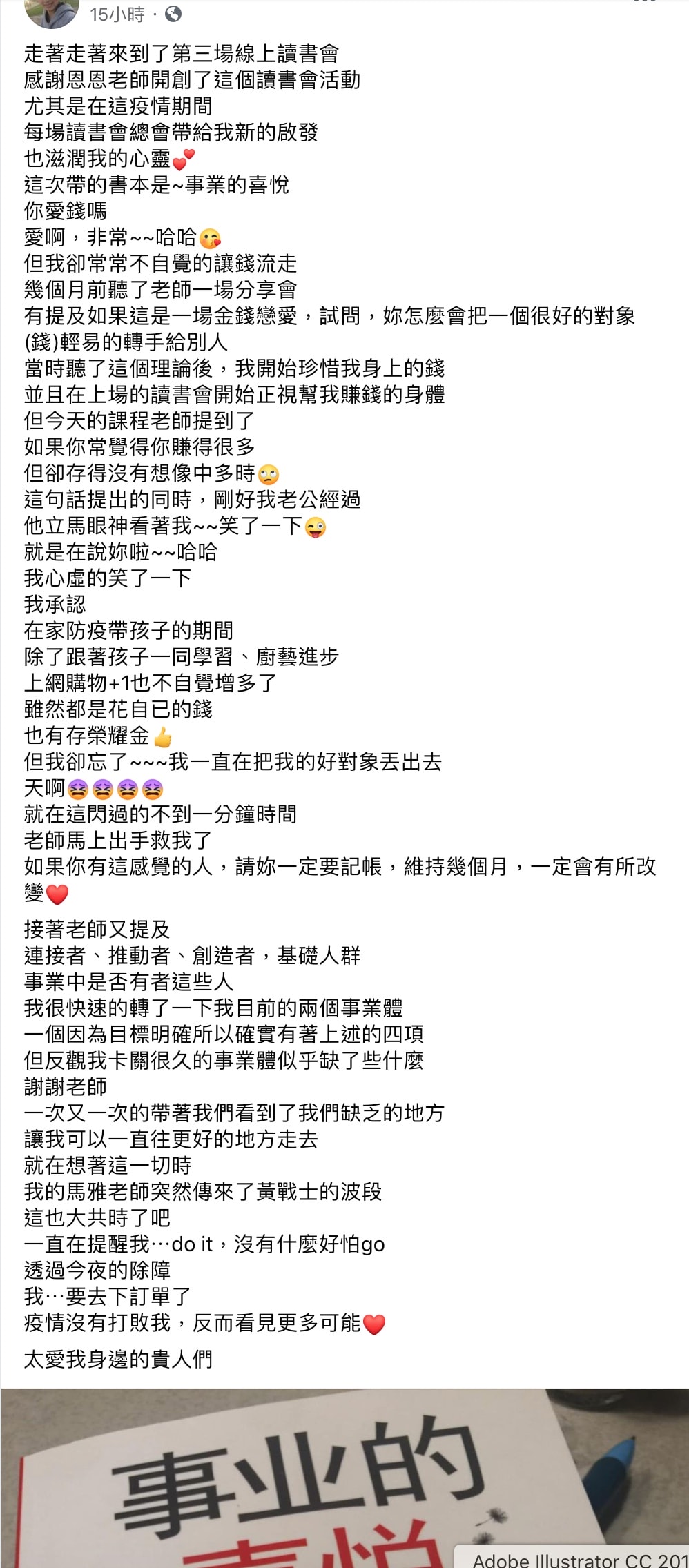
Task: Open the post author's profile picture
Action: tap(52, 12)
